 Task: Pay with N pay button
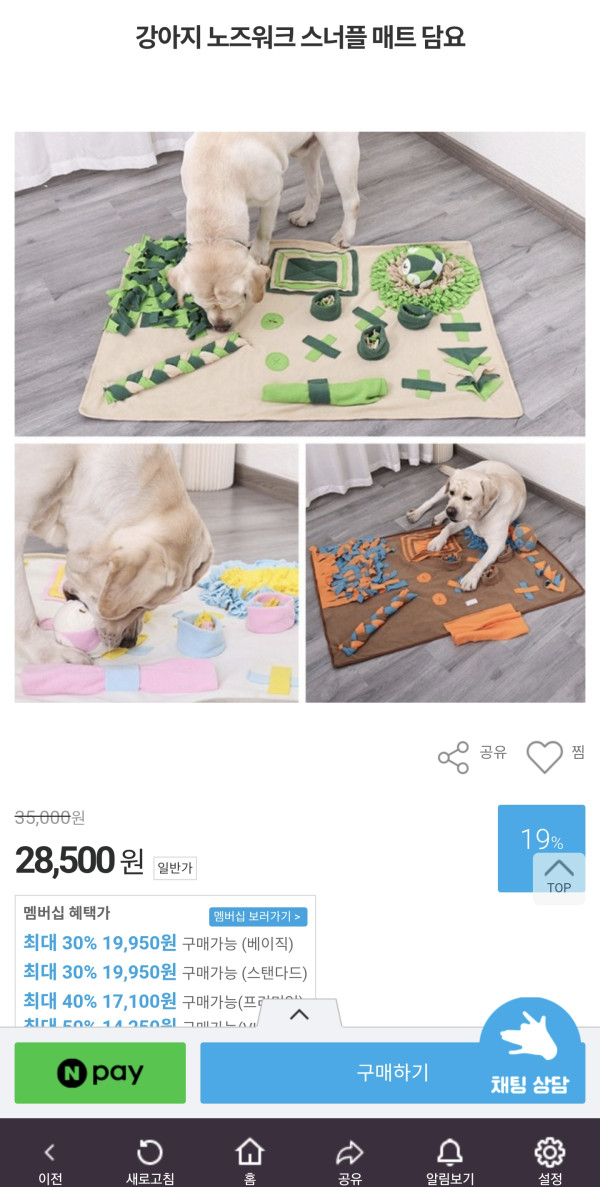(100, 1073)
